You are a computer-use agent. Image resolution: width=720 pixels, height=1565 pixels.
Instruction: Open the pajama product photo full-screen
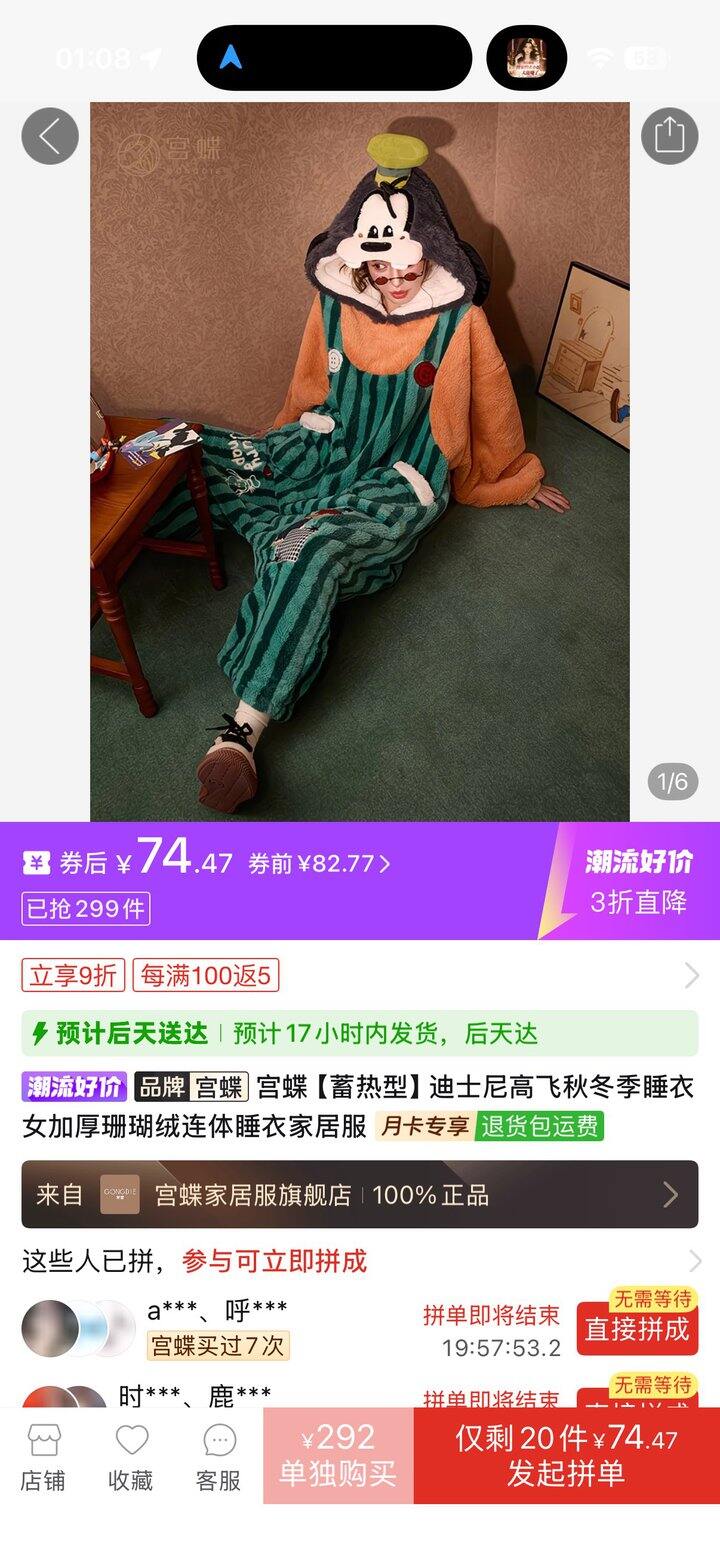pos(360,460)
